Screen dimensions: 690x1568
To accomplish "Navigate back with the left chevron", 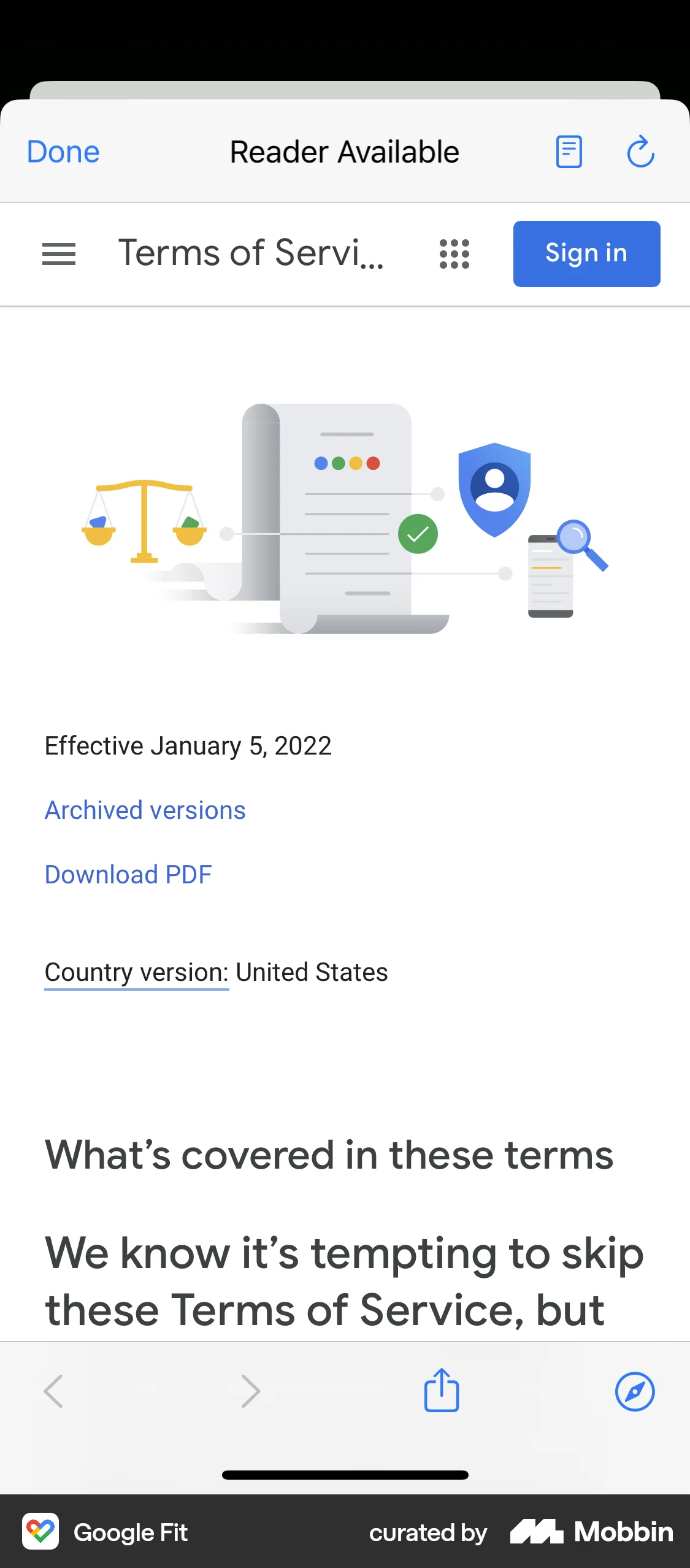I will (55, 1391).
